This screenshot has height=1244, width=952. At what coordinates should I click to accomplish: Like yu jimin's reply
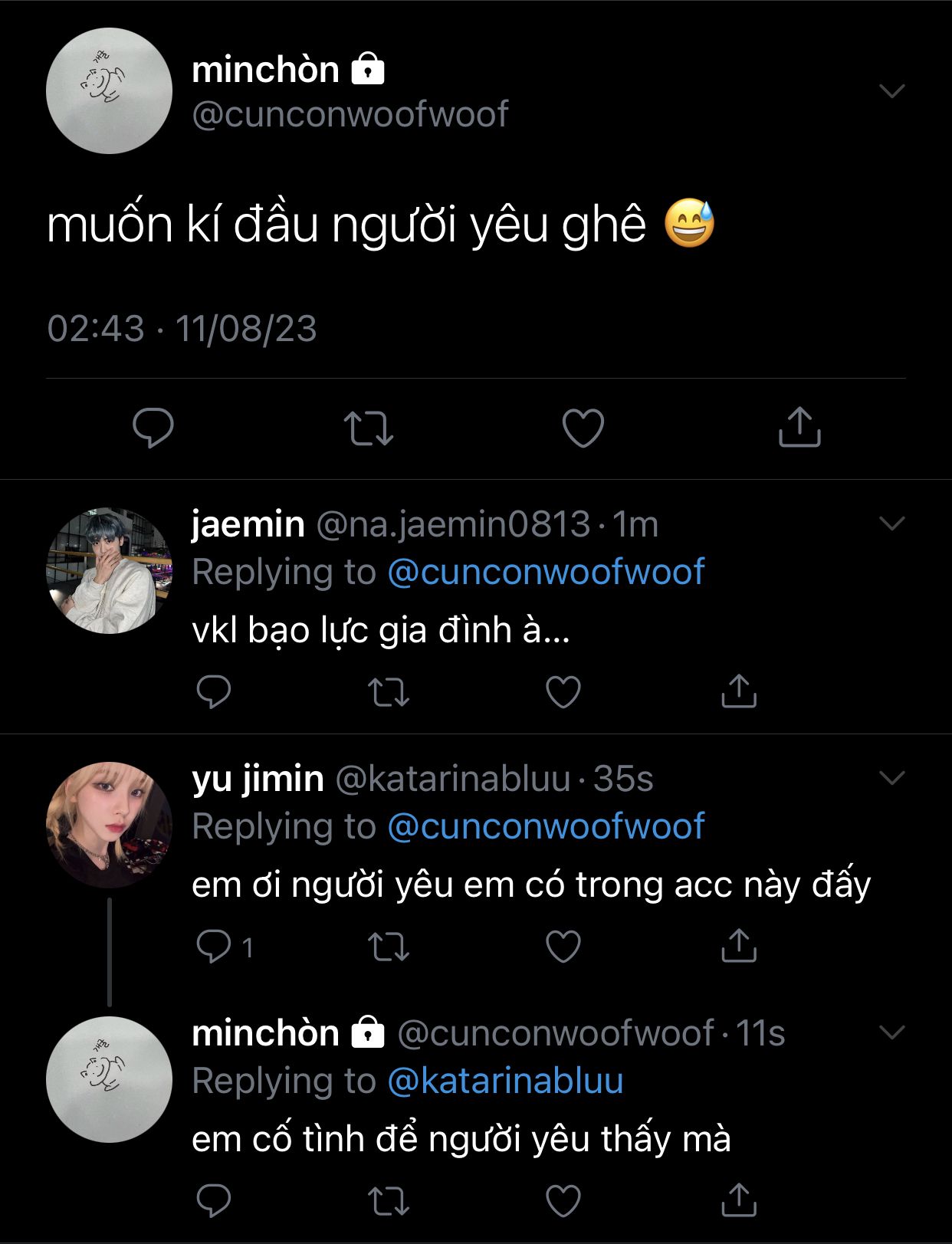click(563, 947)
